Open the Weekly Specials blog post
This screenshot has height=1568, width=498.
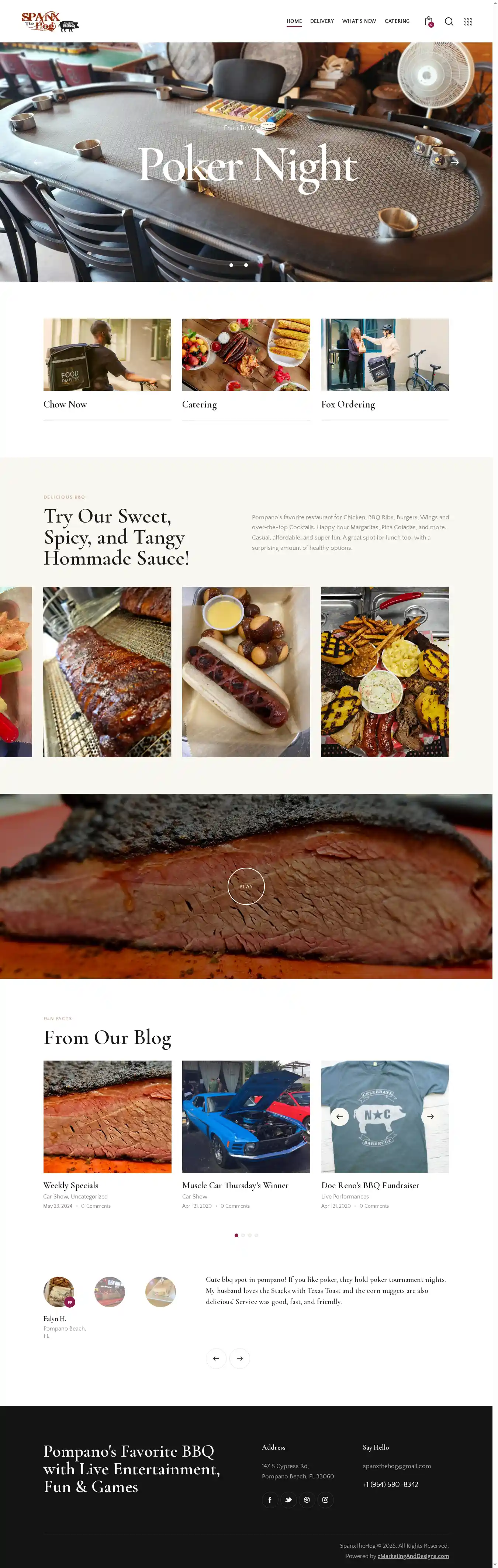tap(70, 1184)
